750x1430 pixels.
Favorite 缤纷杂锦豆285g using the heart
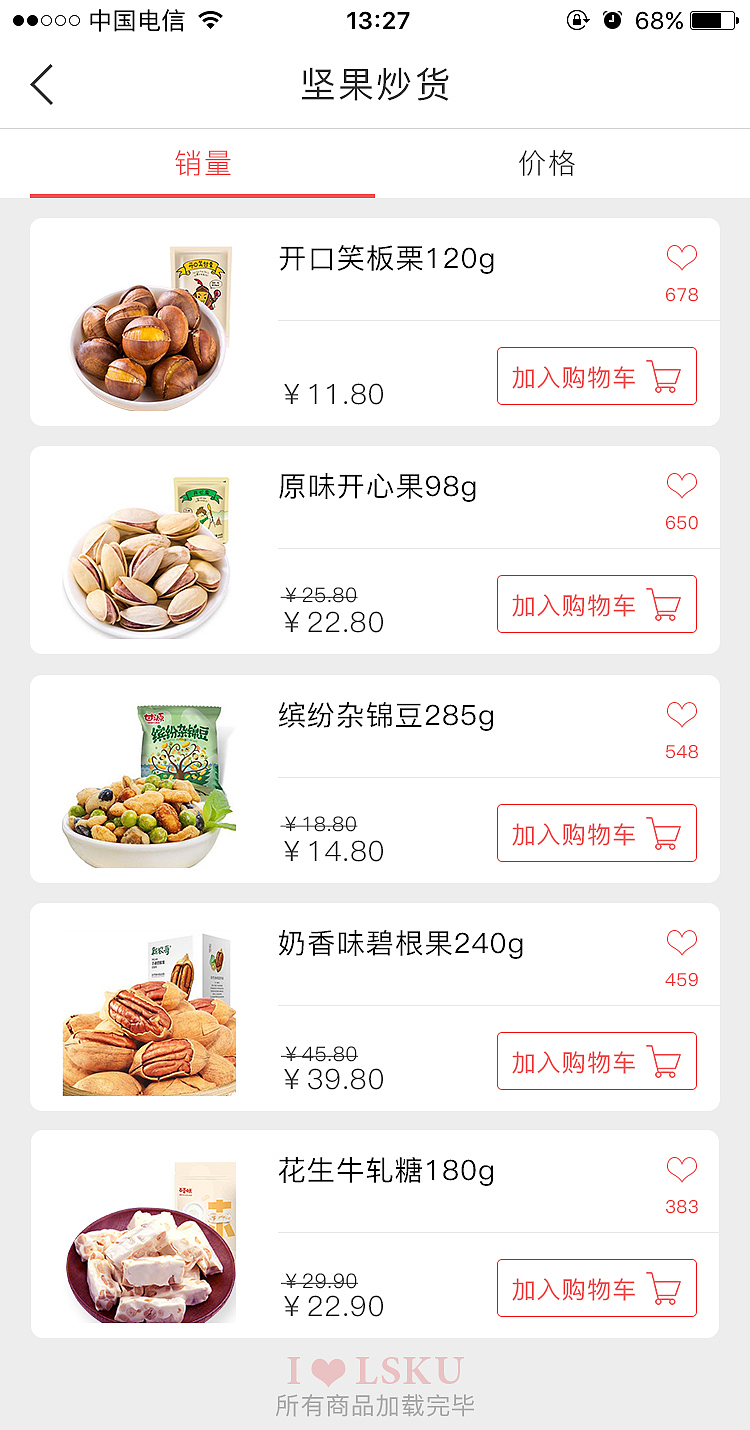pos(681,714)
